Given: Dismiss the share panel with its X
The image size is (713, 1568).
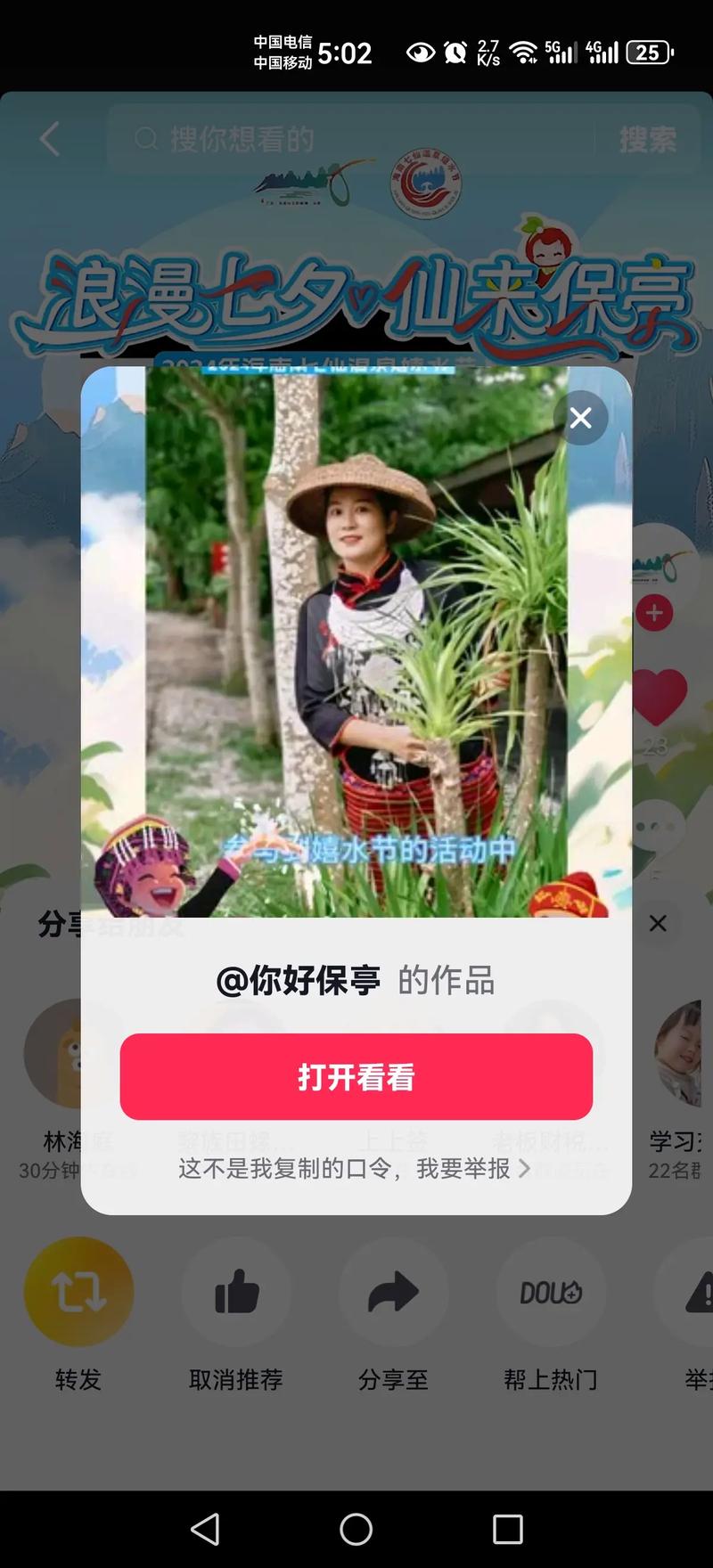Looking at the screenshot, I should tap(658, 923).
